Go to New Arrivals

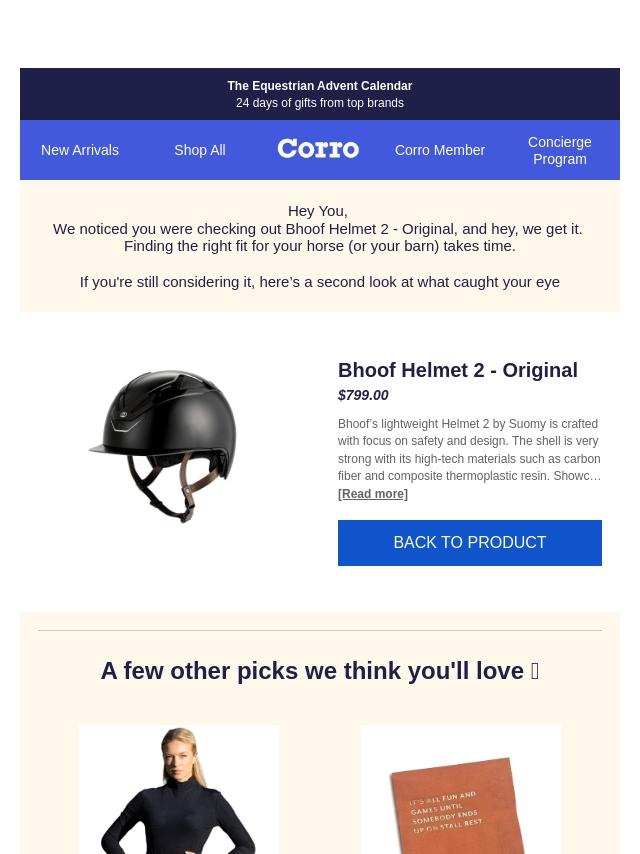click(x=80, y=150)
